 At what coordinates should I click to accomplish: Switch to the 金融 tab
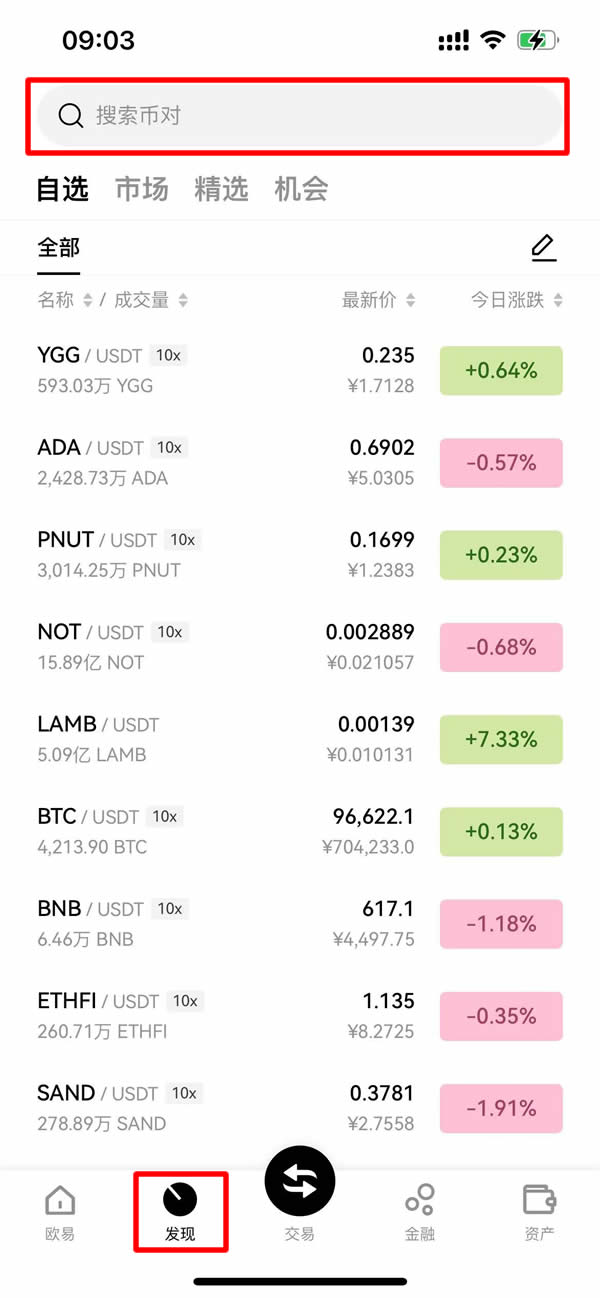pos(420,1212)
